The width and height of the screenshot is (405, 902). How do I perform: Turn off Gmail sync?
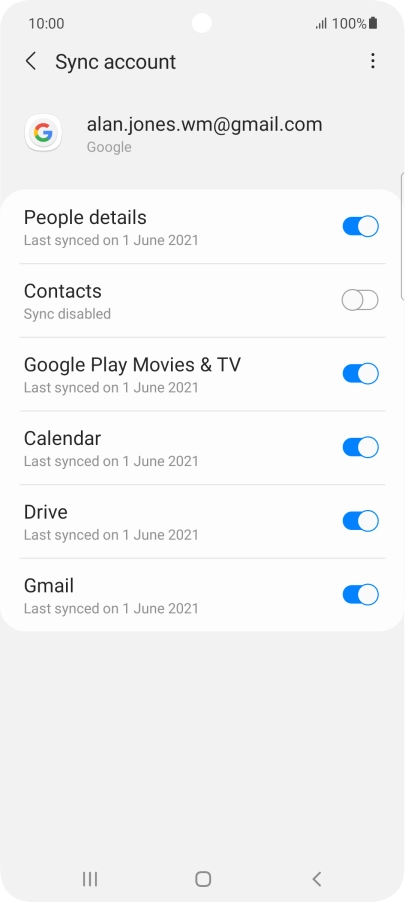pos(361,595)
